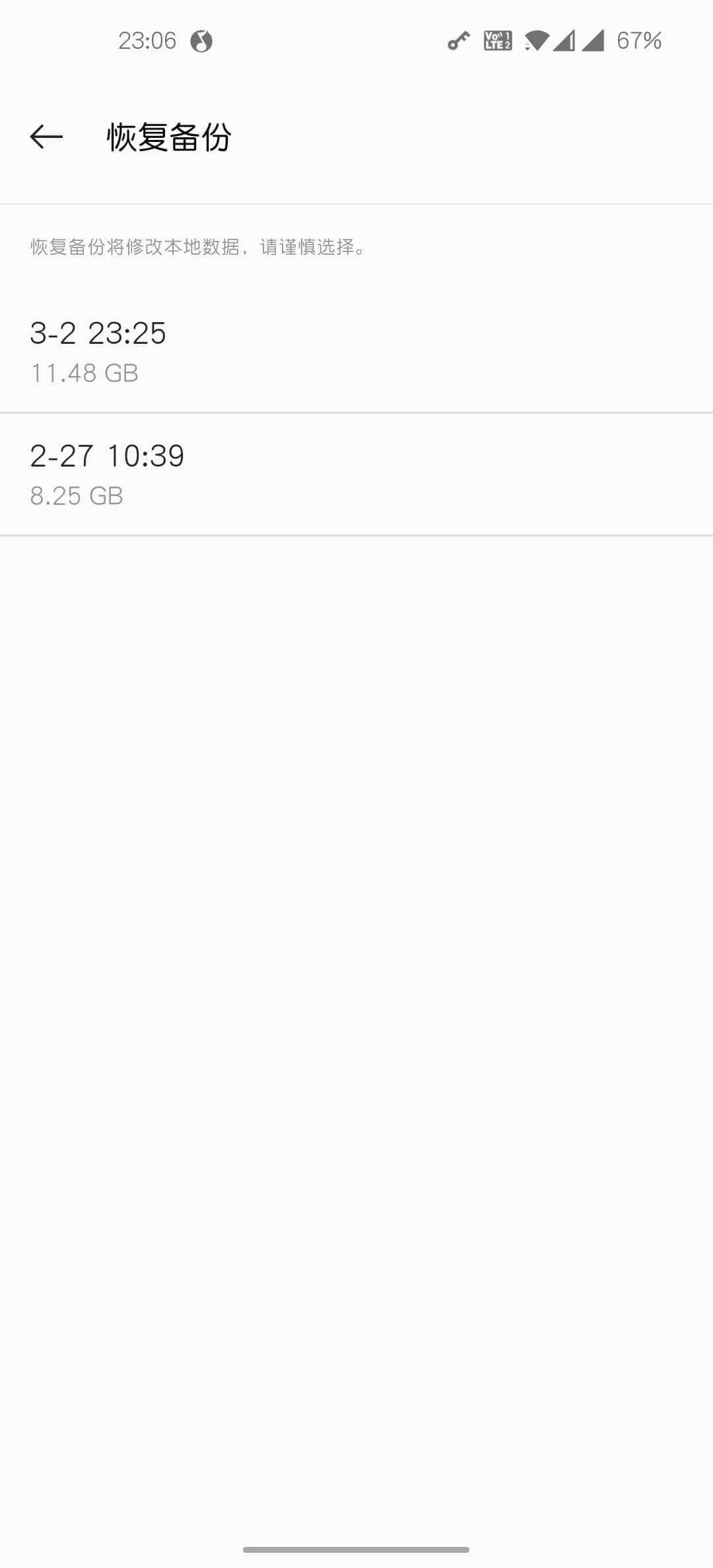
Task: Select the 3-2 23:25 backup (11.48 GB)
Action: click(356, 351)
